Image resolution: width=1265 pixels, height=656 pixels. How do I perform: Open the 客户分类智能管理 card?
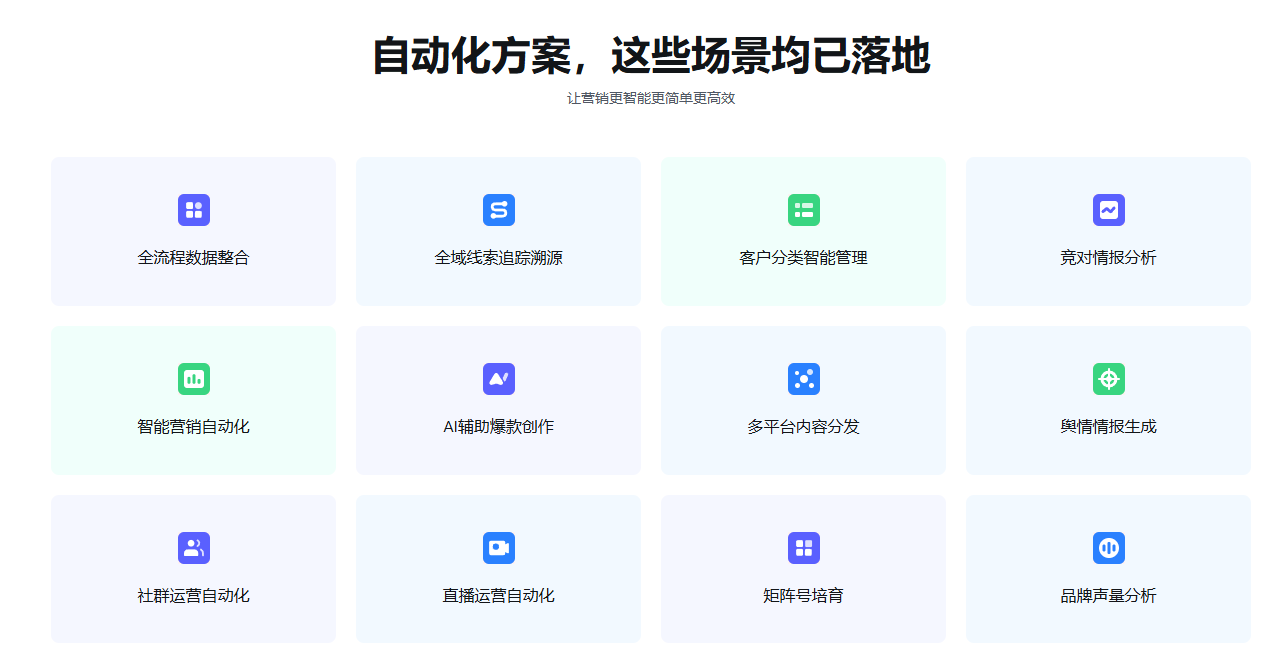[803, 231]
